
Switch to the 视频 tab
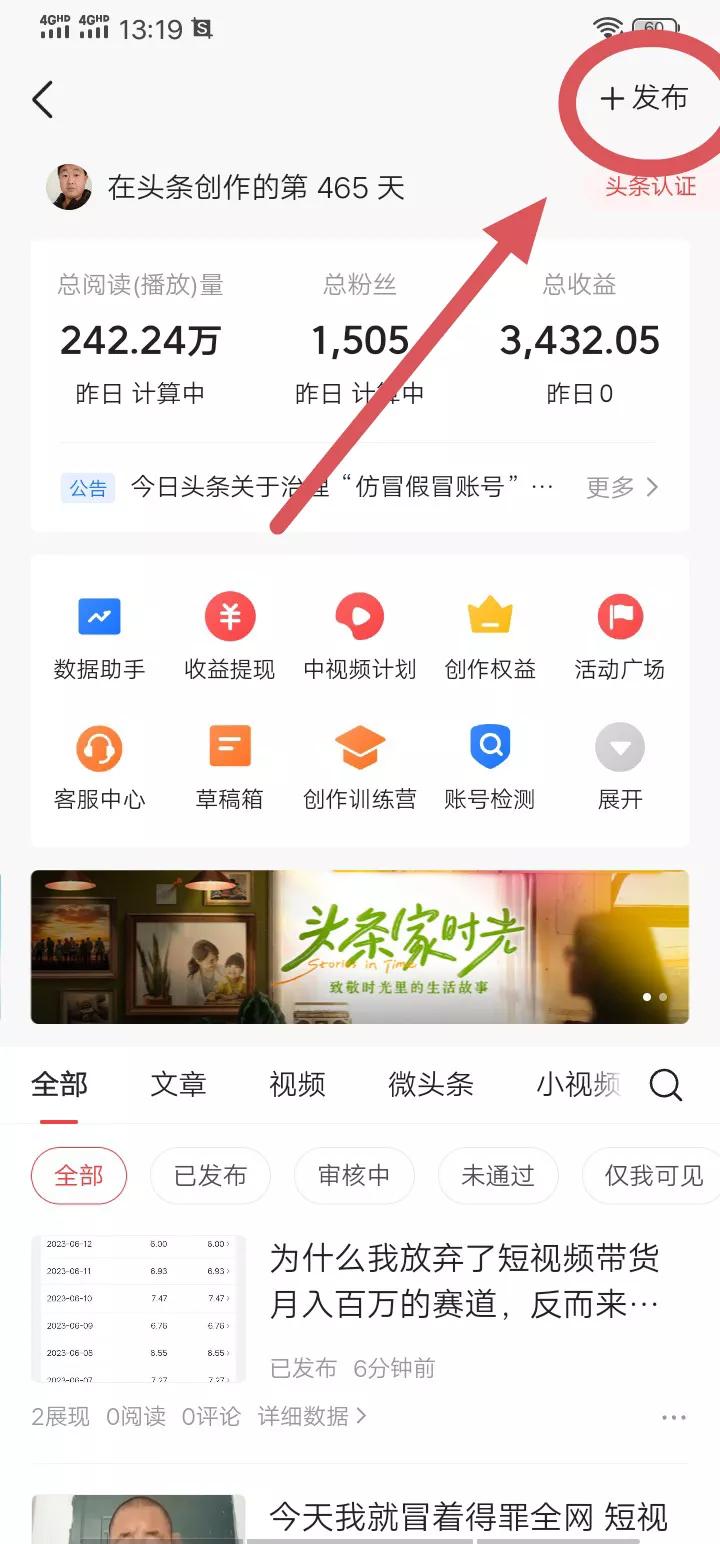(x=295, y=1083)
